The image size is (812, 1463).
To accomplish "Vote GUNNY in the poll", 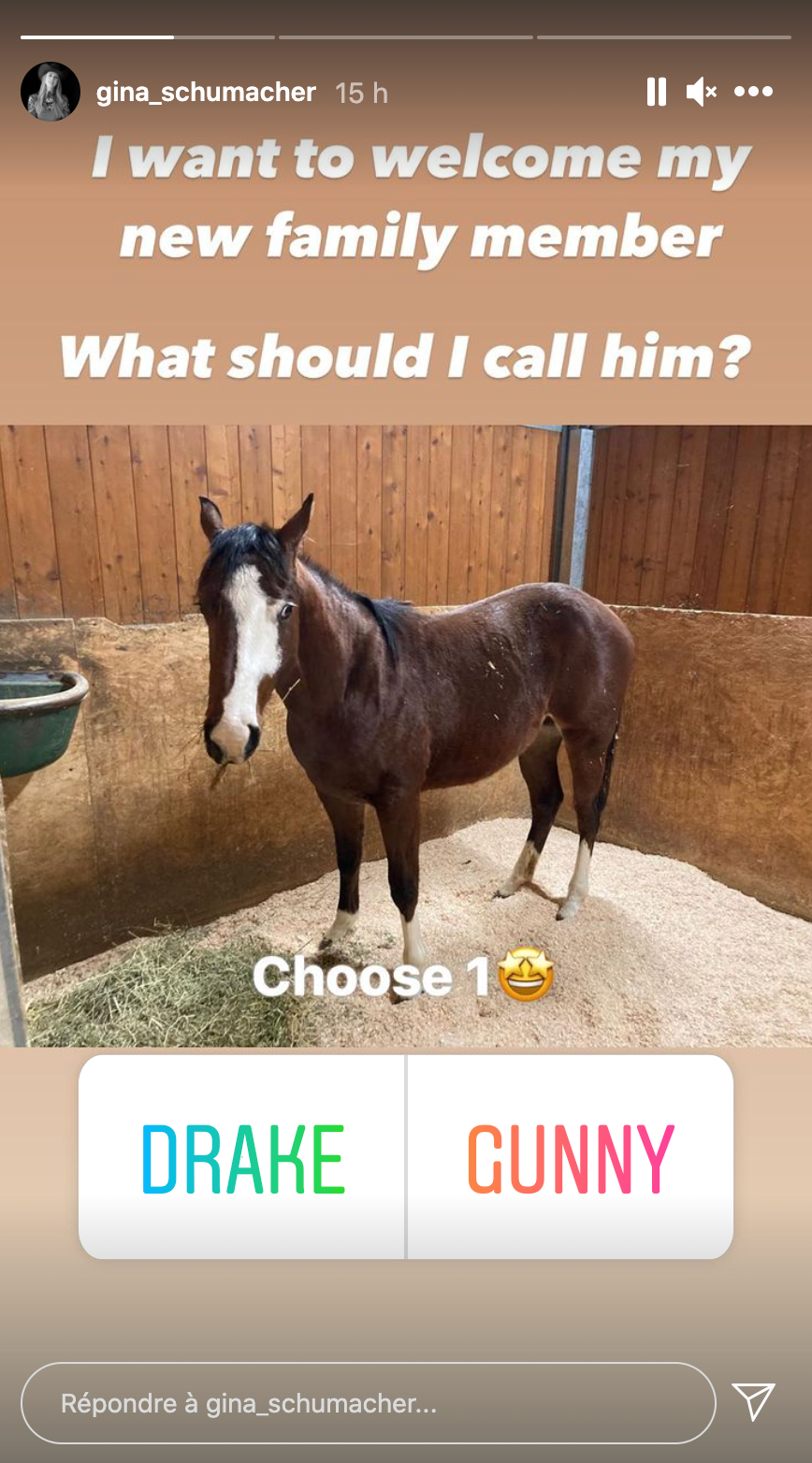I will (570, 1158).
